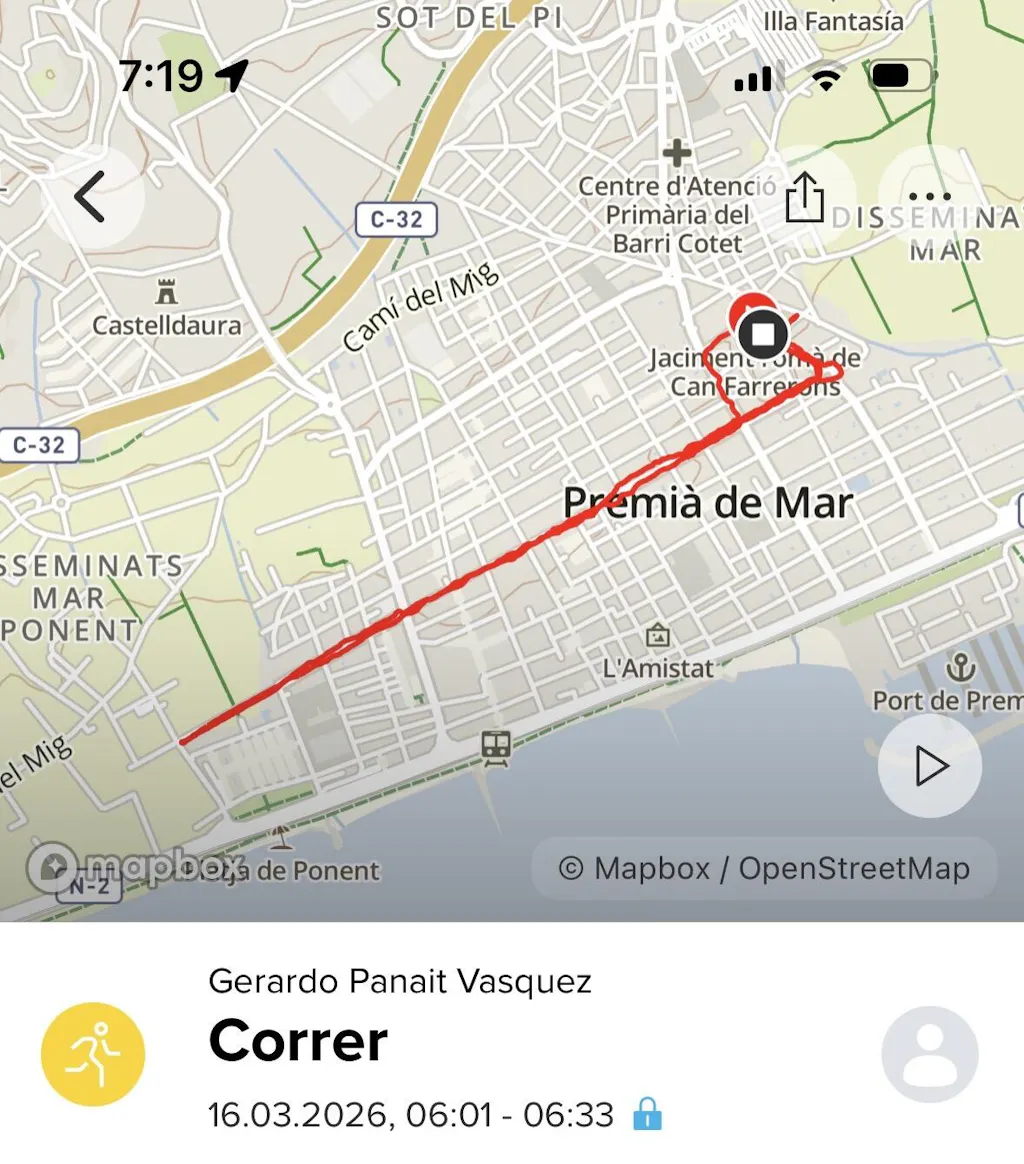Share this running activity
Image resolution: width=1024 pixels, height=1164 pixels.
[804, 197]
